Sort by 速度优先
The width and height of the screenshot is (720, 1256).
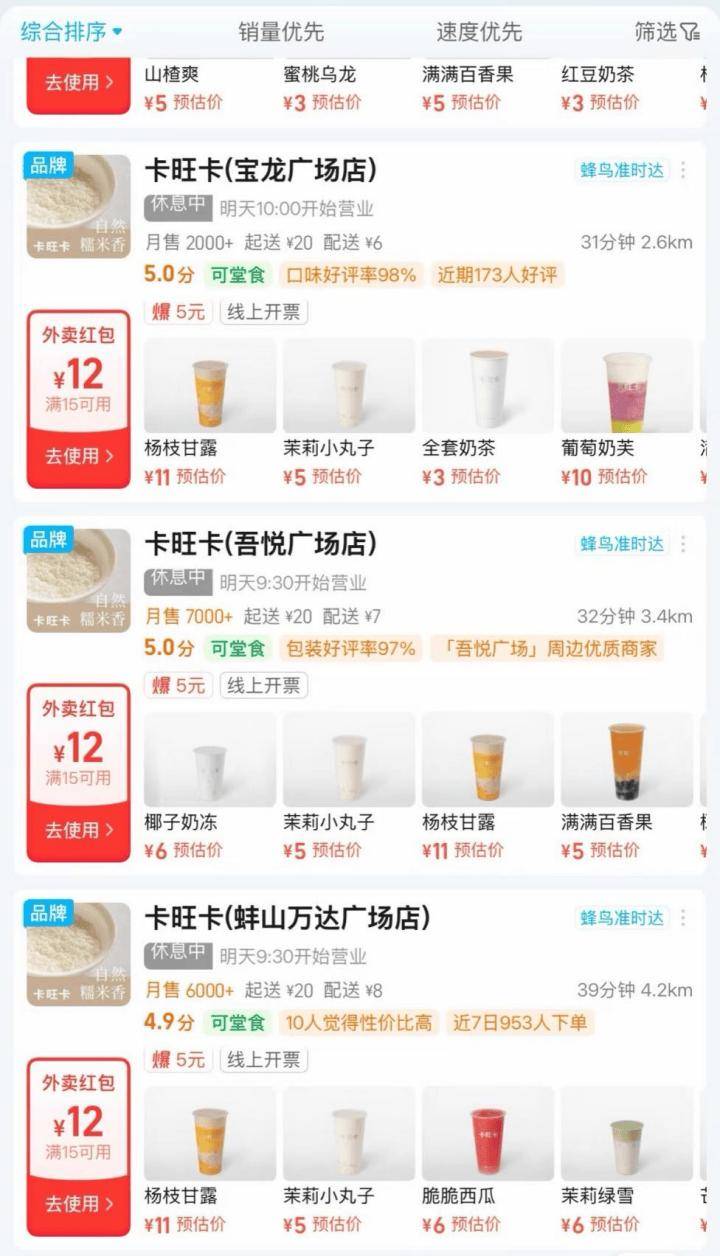click(x=479, y=32)
